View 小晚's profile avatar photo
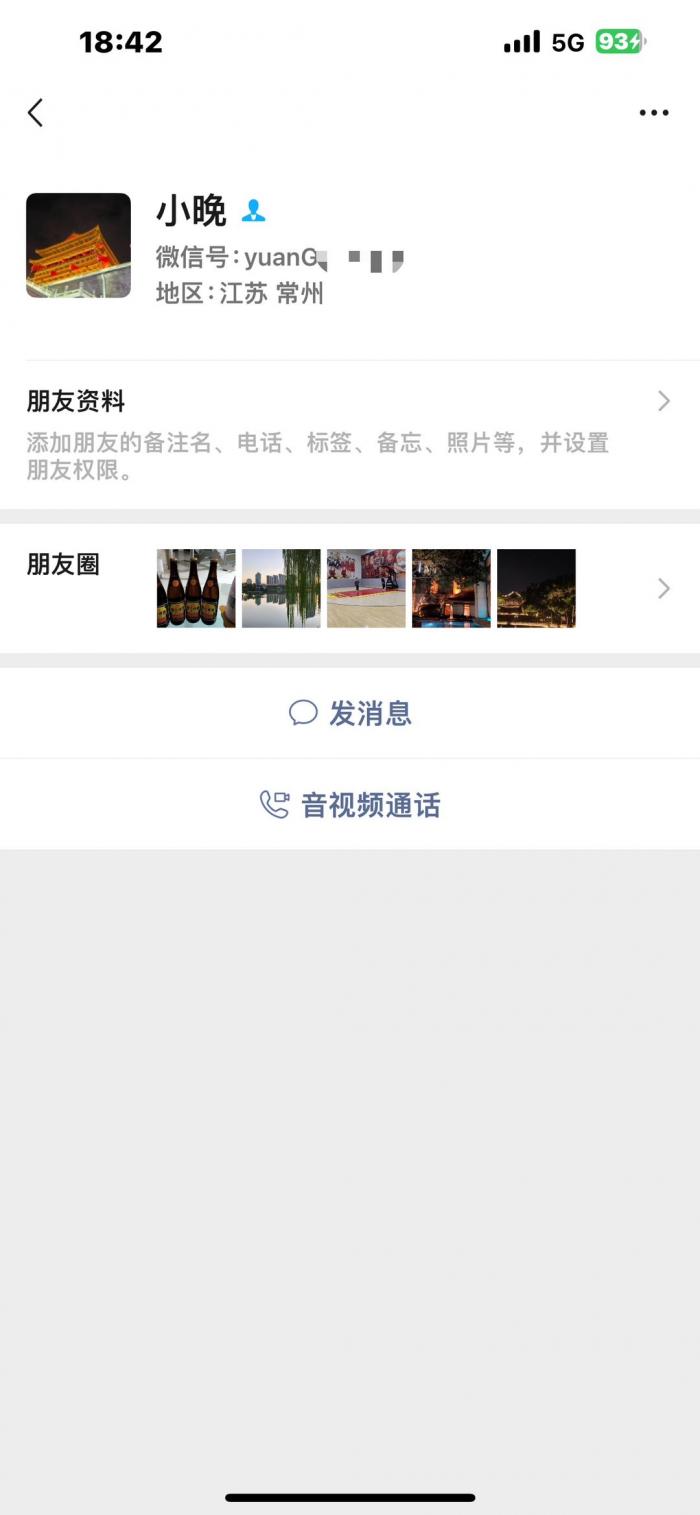 78,246
